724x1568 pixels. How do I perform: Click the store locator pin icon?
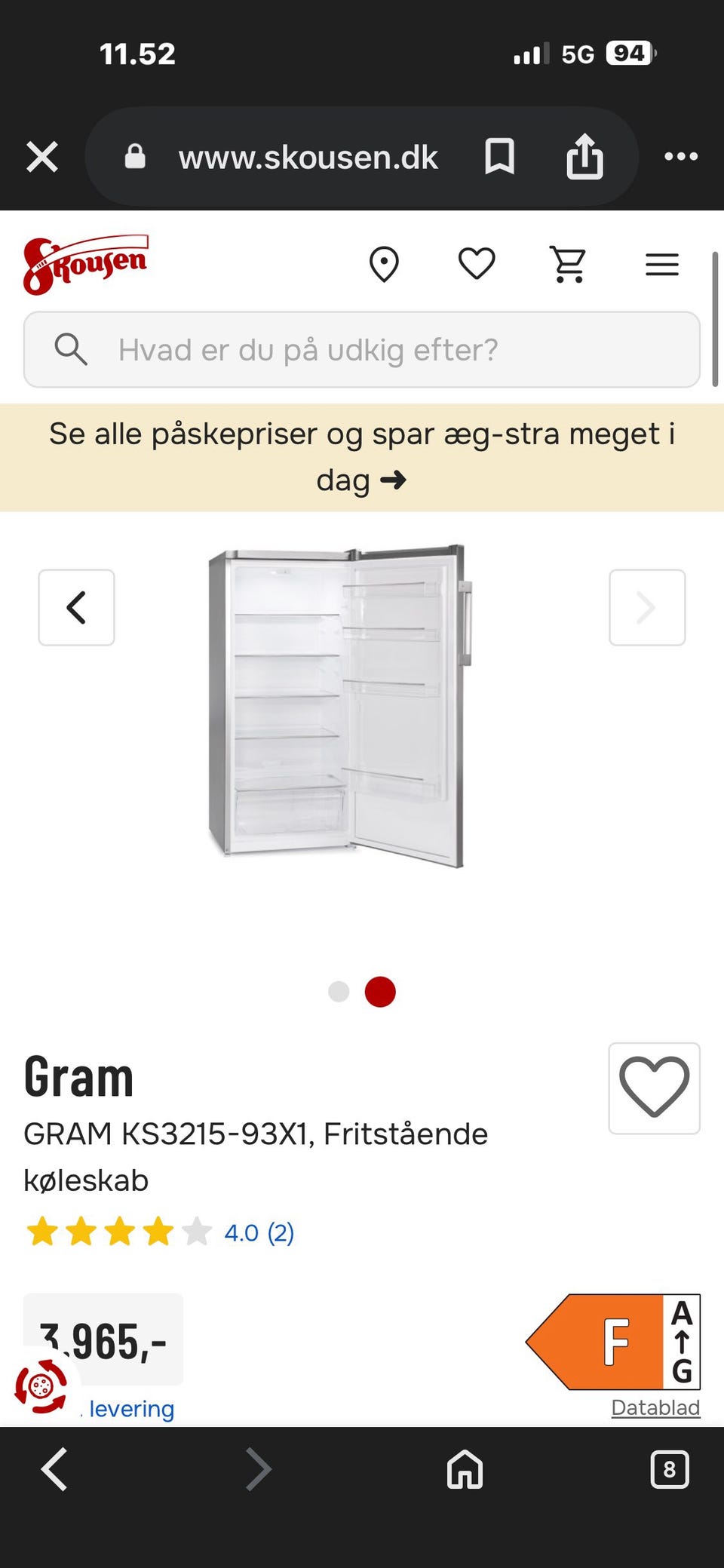384,264
